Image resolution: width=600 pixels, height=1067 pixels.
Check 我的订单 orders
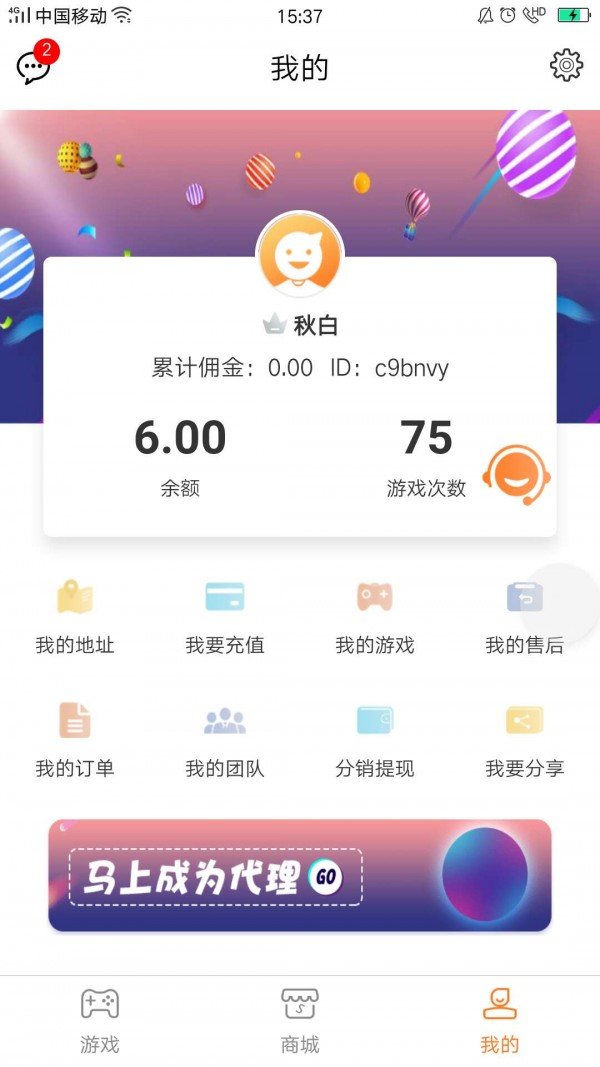click(x=75, y=741)
